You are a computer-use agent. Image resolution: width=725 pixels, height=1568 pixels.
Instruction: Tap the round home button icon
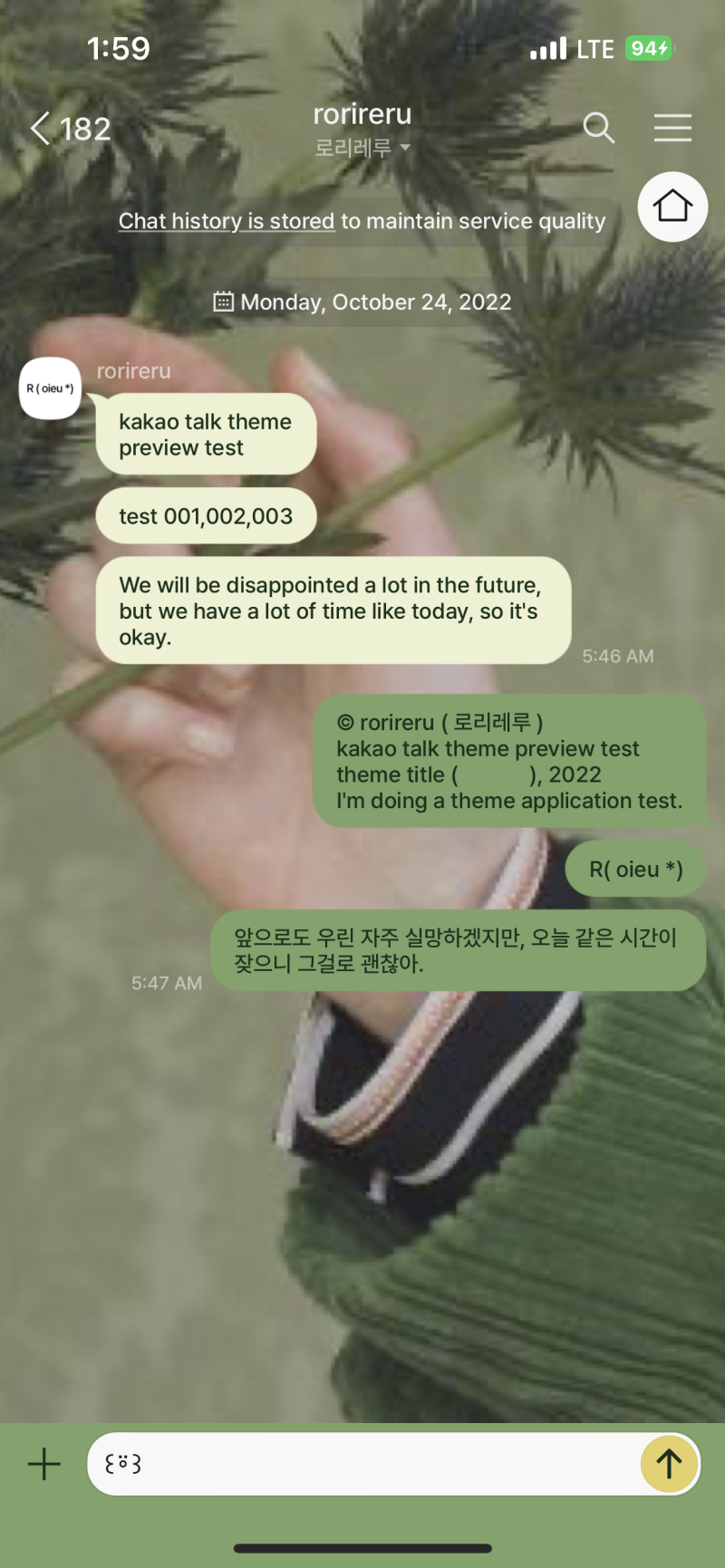(672, 207)
